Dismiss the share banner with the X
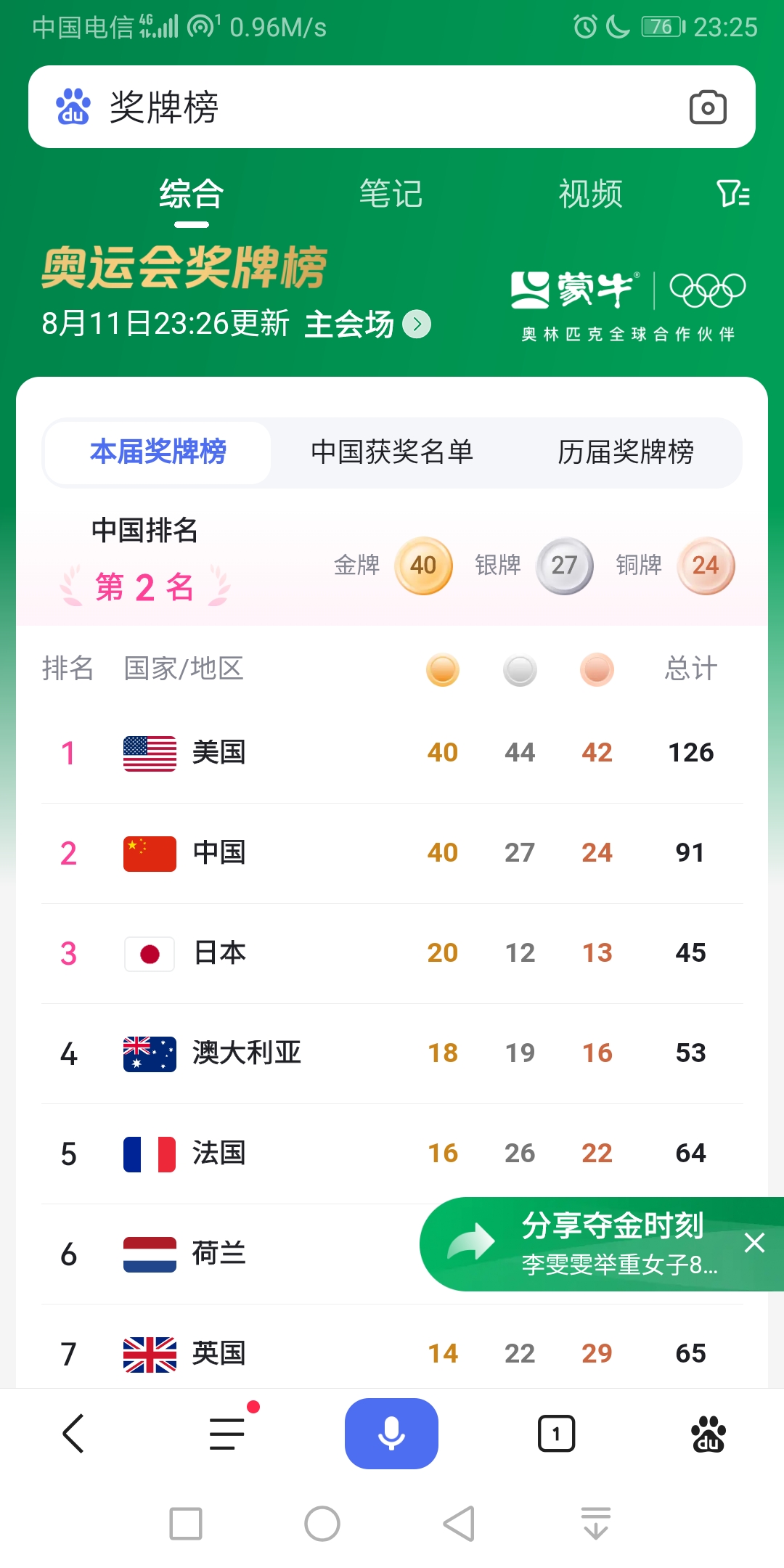This screenshot has height=1568, width=784. tap(755, 1243)
